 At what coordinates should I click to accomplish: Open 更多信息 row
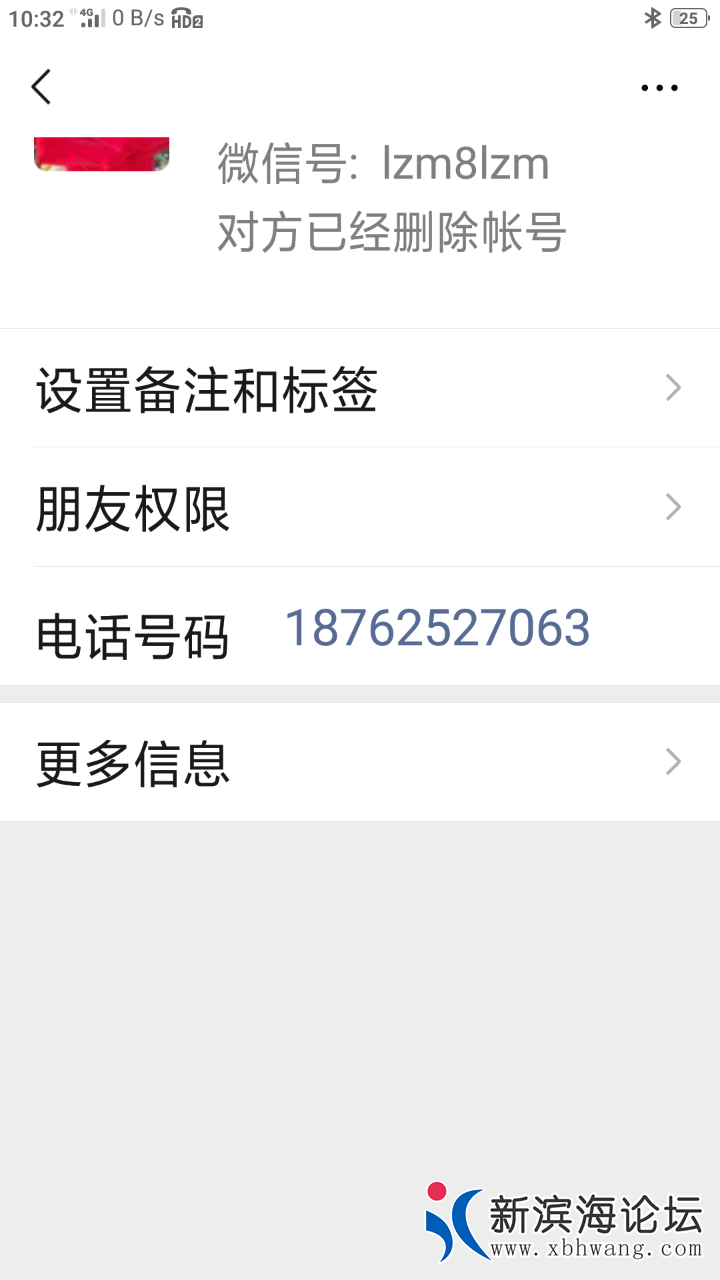[360, 763]
